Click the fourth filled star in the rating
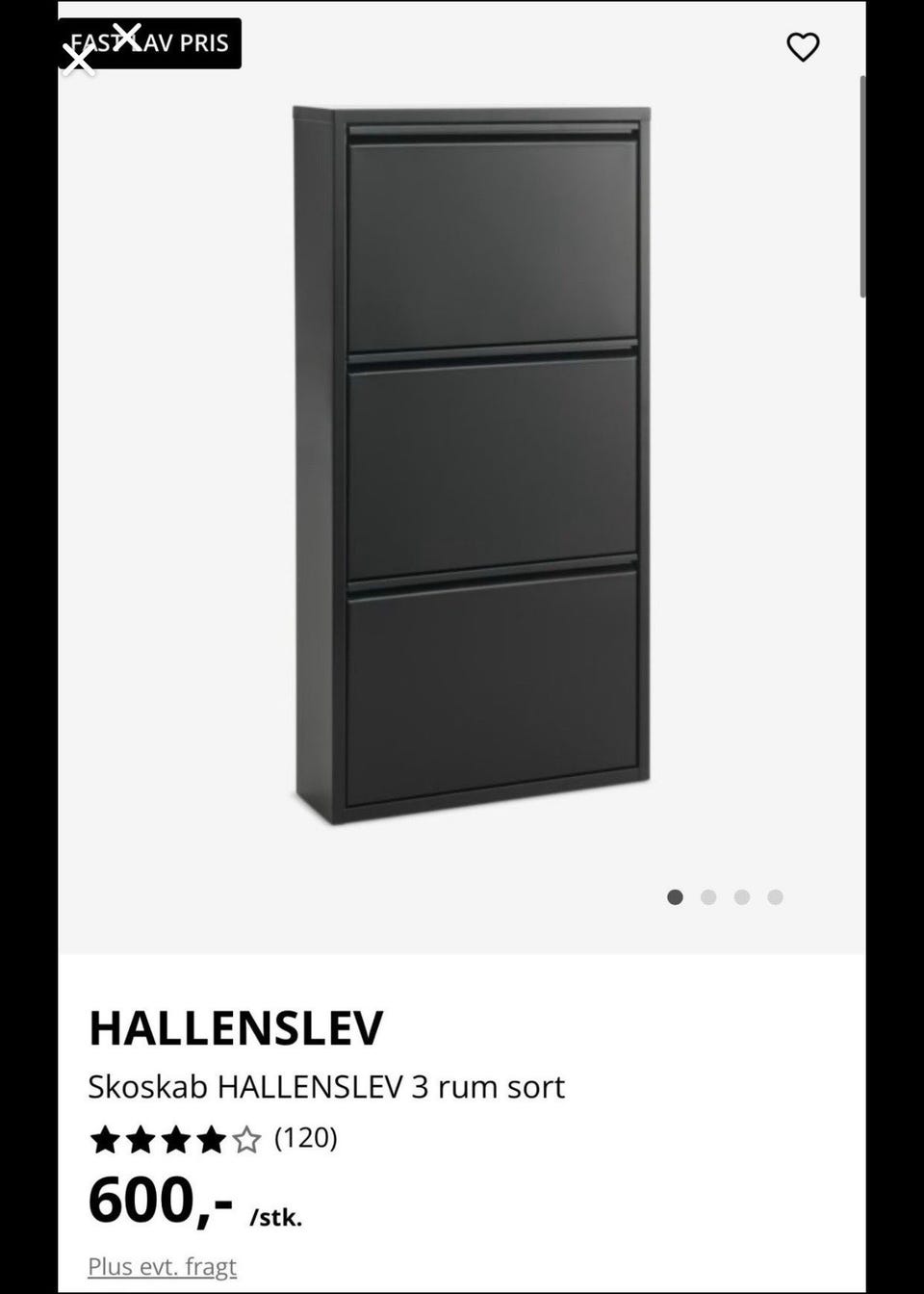The width and height of the screenshot is (924, 1294). click(211, 1139)
